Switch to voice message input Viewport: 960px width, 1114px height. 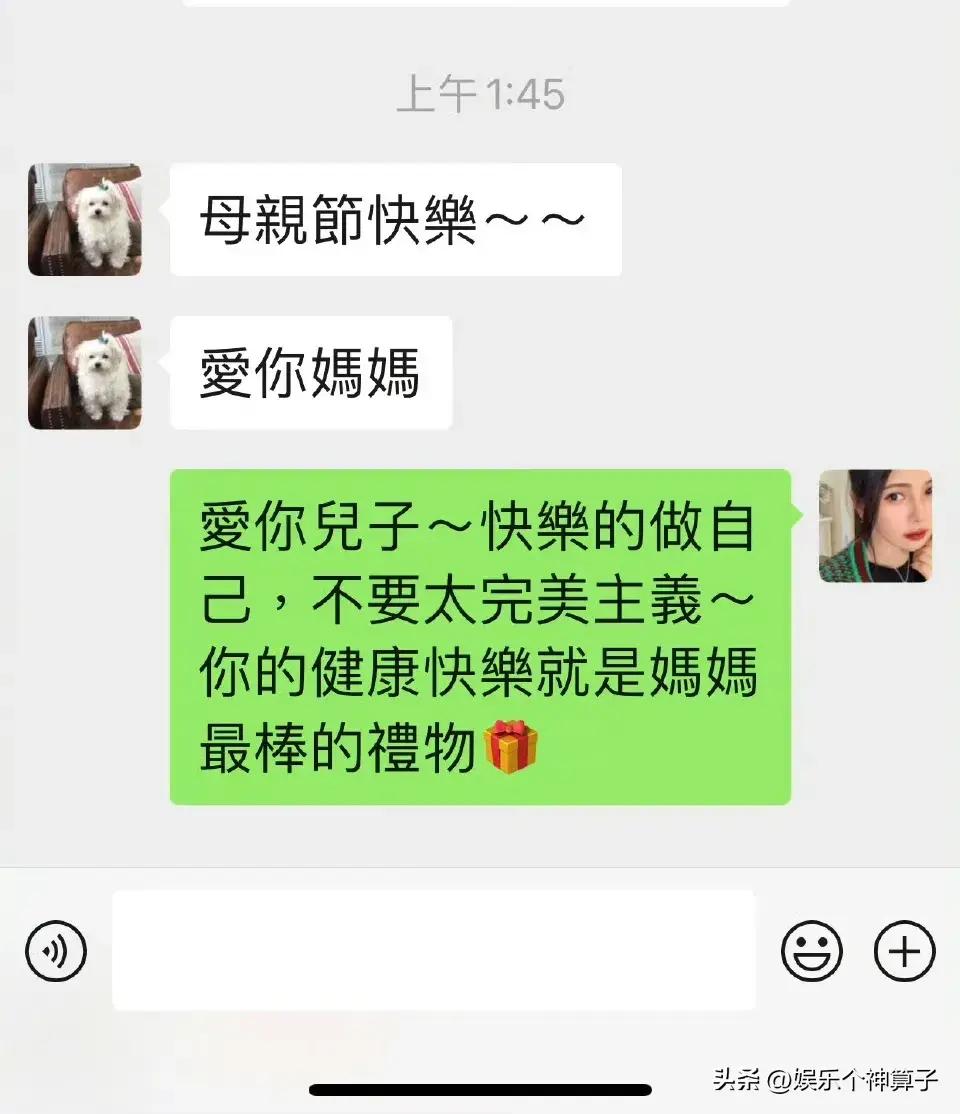(56, 951)
